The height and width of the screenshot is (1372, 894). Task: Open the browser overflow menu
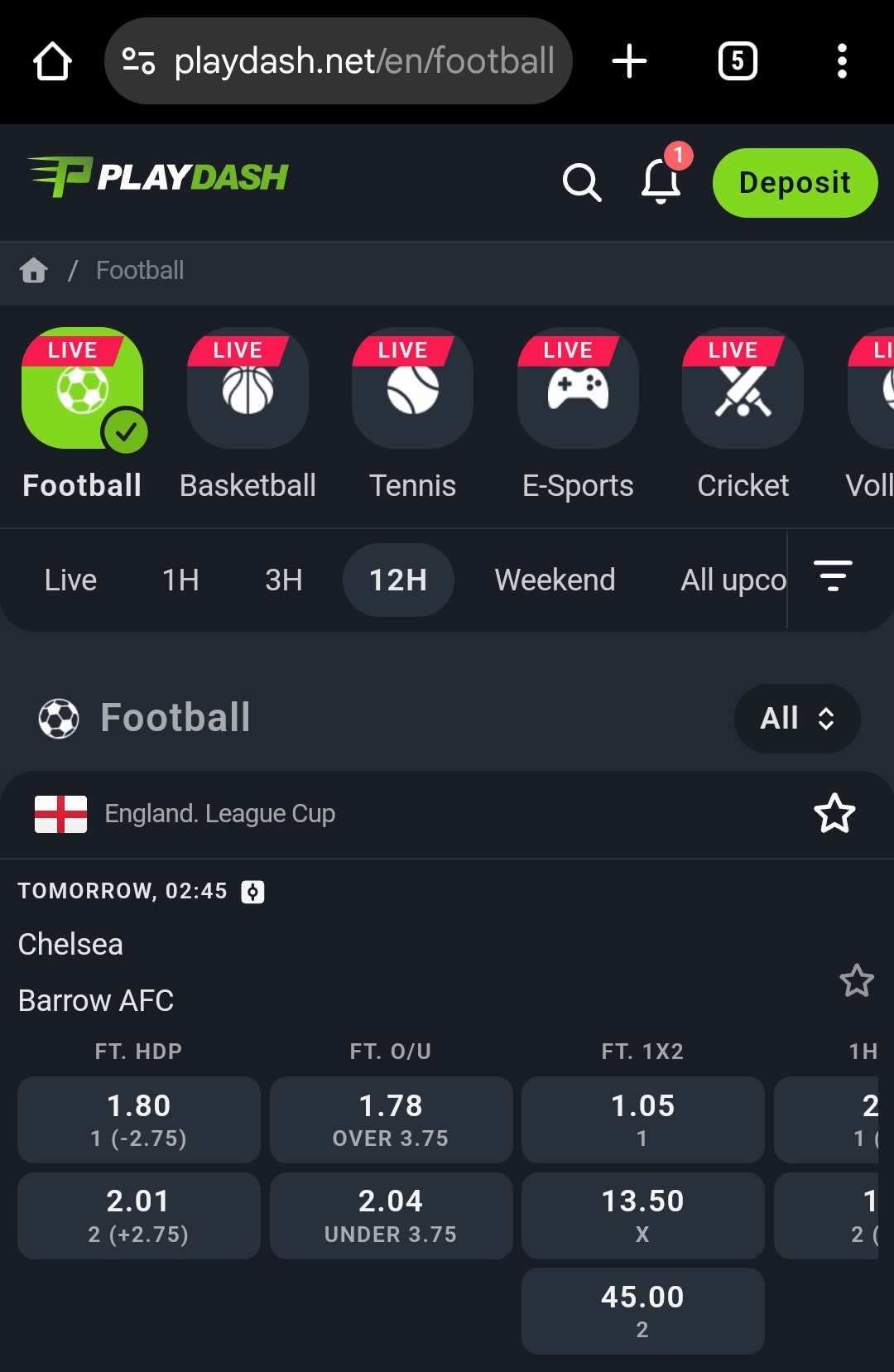[842, 61]
